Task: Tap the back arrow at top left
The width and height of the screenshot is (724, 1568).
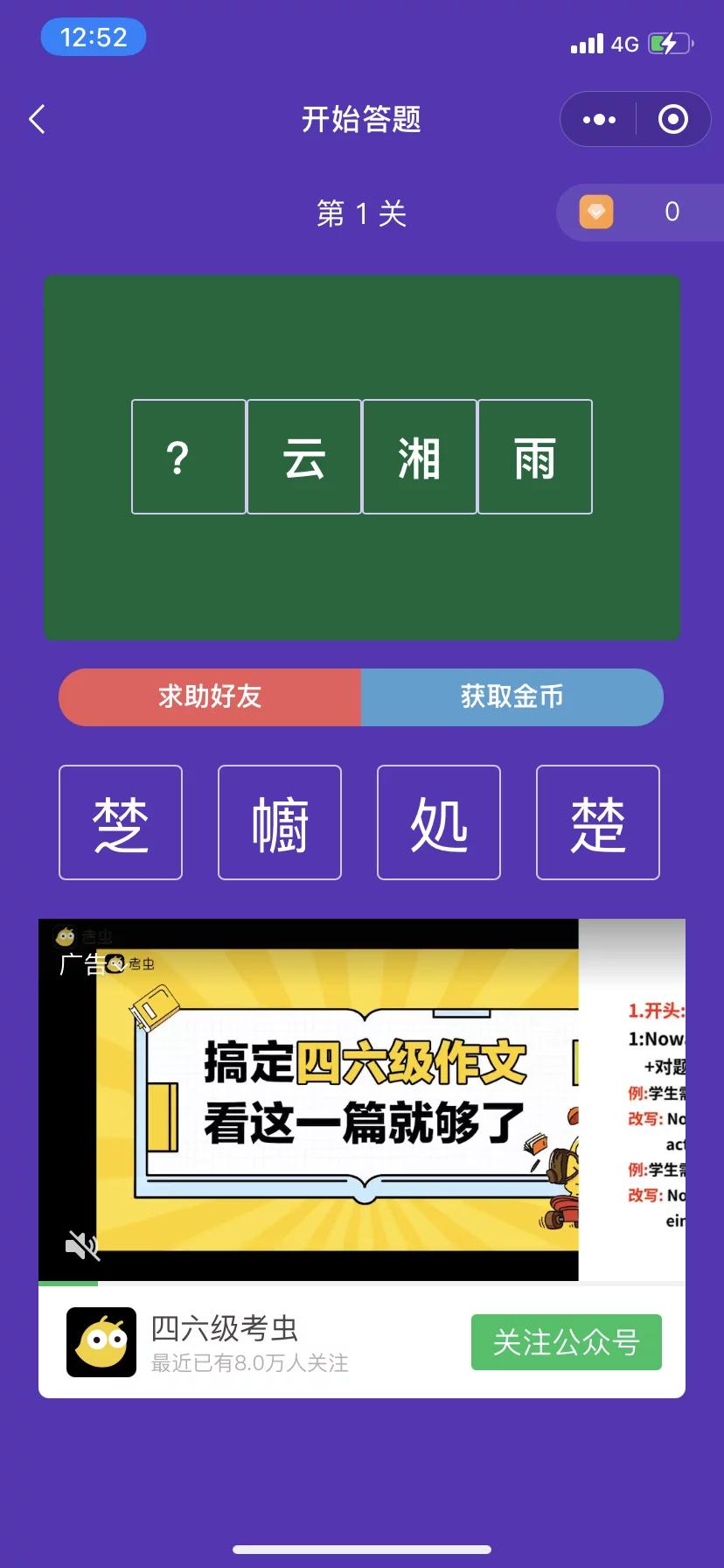Action: [x=37, y=118]
